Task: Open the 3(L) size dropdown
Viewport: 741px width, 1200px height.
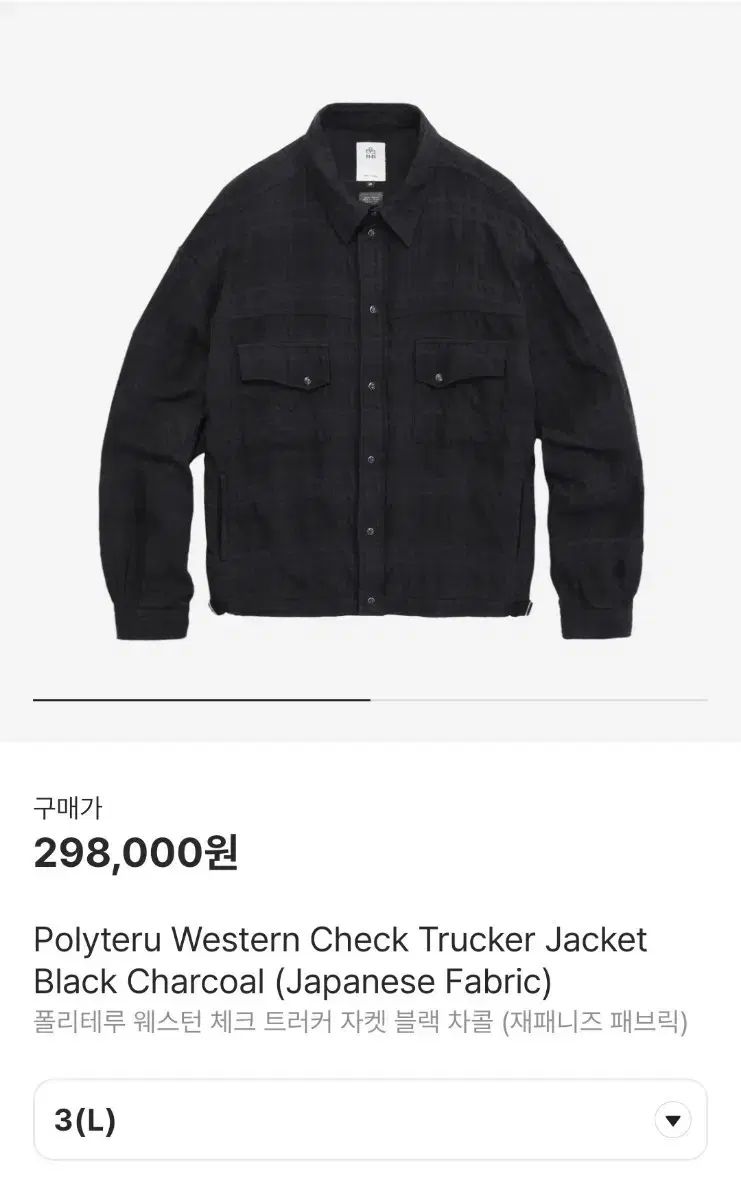Action: click(x=370, y=1120)
